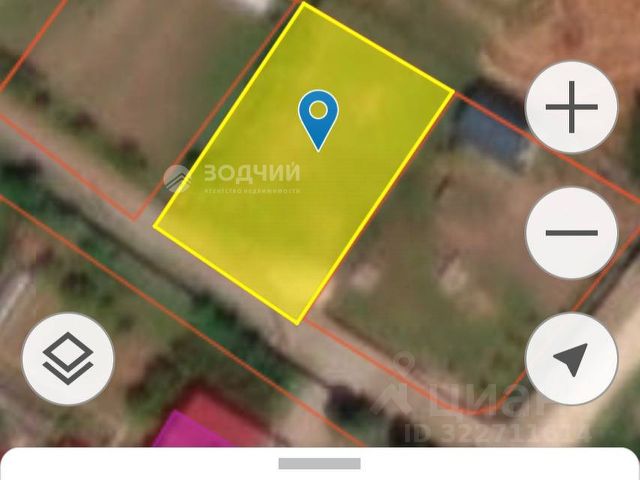The image size is (640, 480).
Task: Zoom in on the map
Action: (572, 107)
